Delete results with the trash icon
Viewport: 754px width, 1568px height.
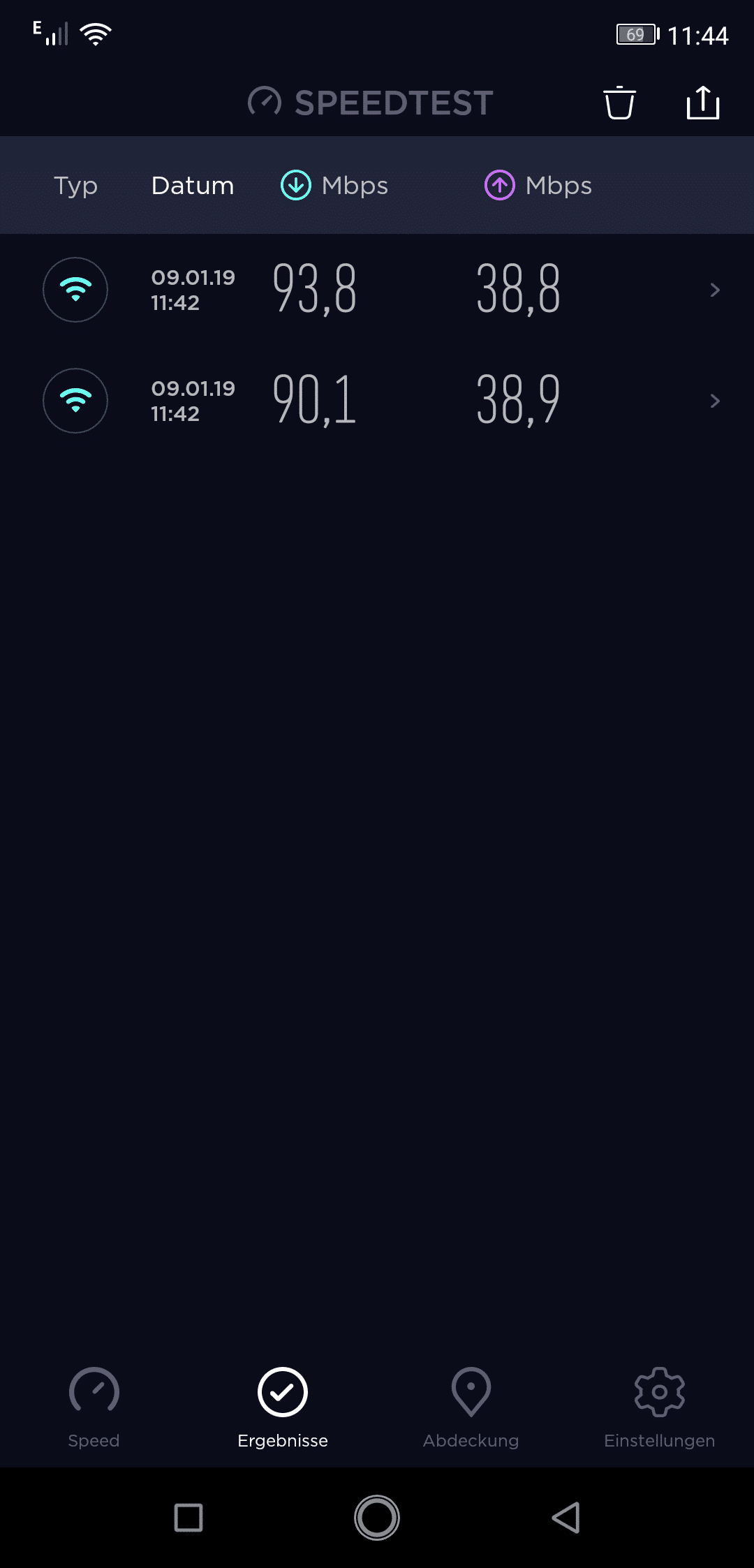click(x=619, y=103)
